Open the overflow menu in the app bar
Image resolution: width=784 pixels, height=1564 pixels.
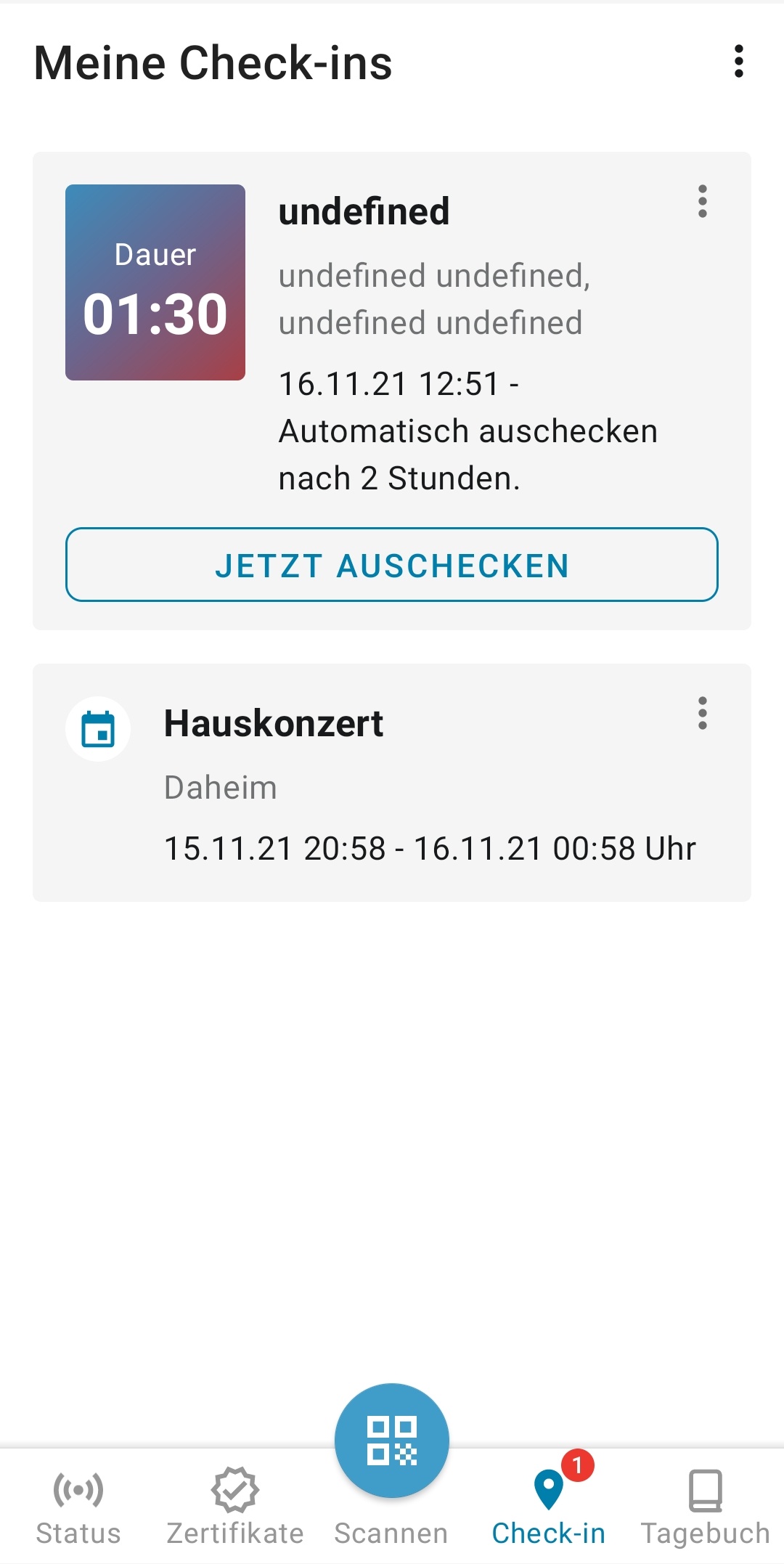click(738, 62)
